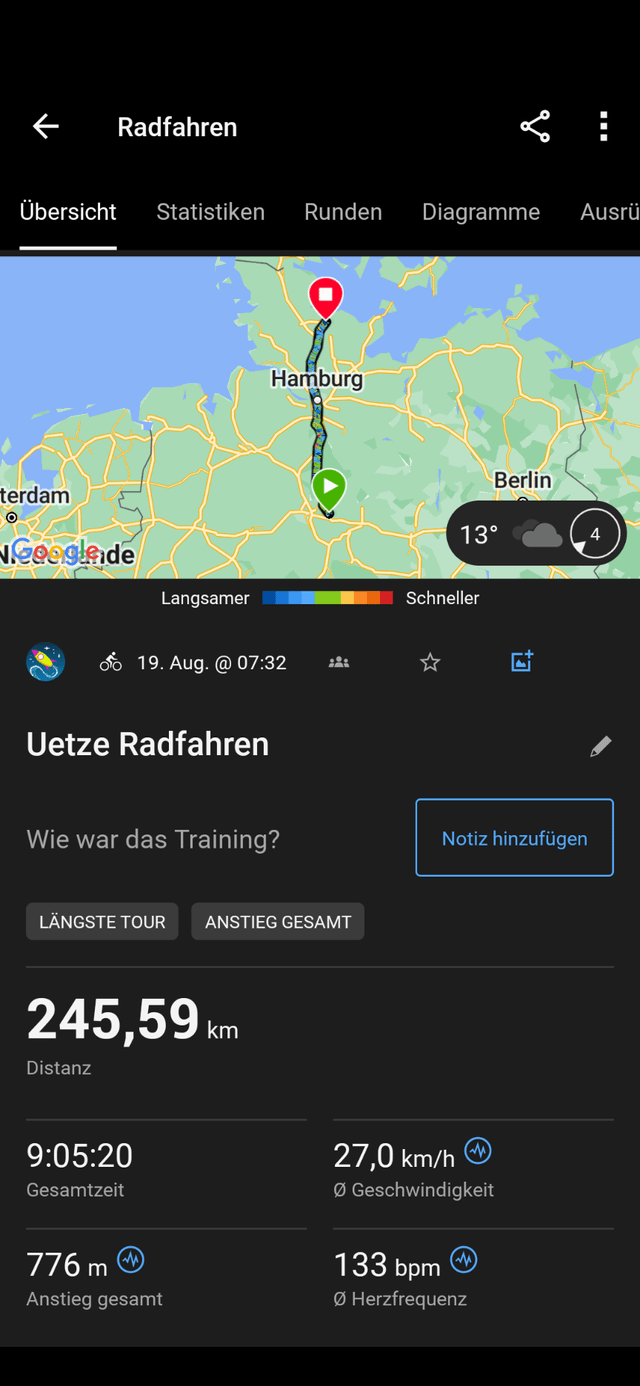Select the Übersicht tab
Screen dimensions: 640x1386
(68, 212)
